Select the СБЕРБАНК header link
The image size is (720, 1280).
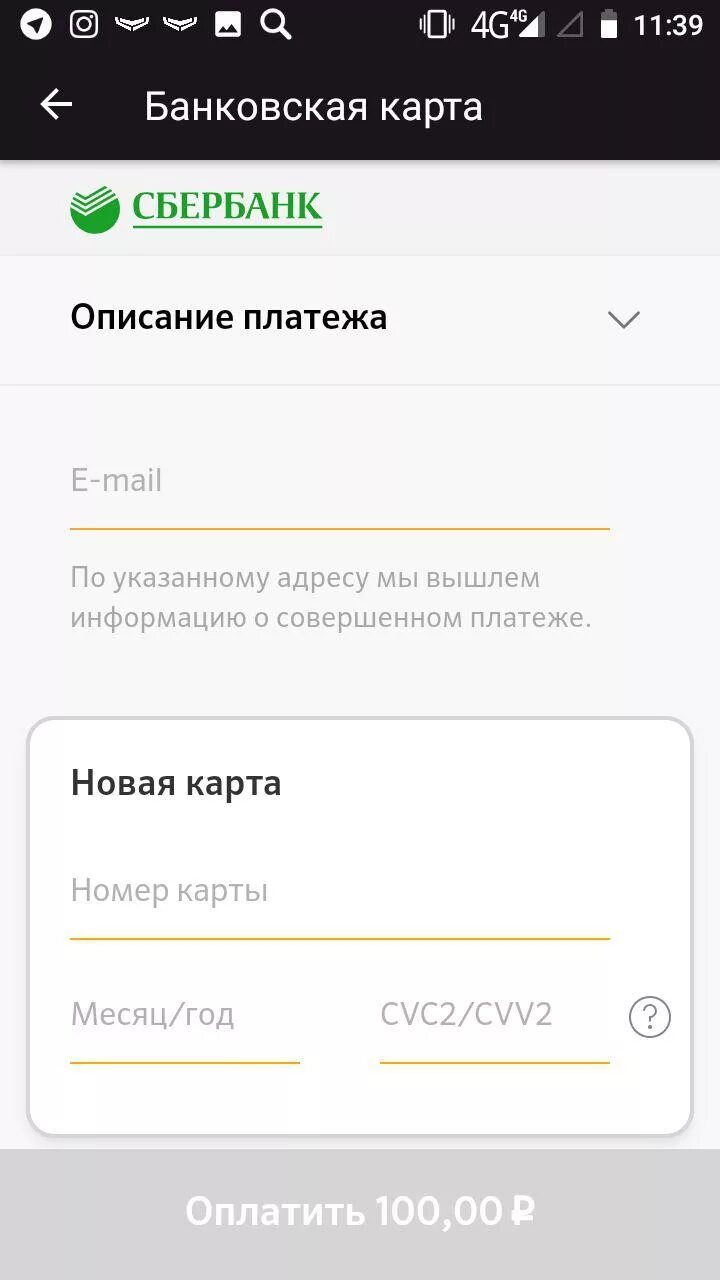227,207
